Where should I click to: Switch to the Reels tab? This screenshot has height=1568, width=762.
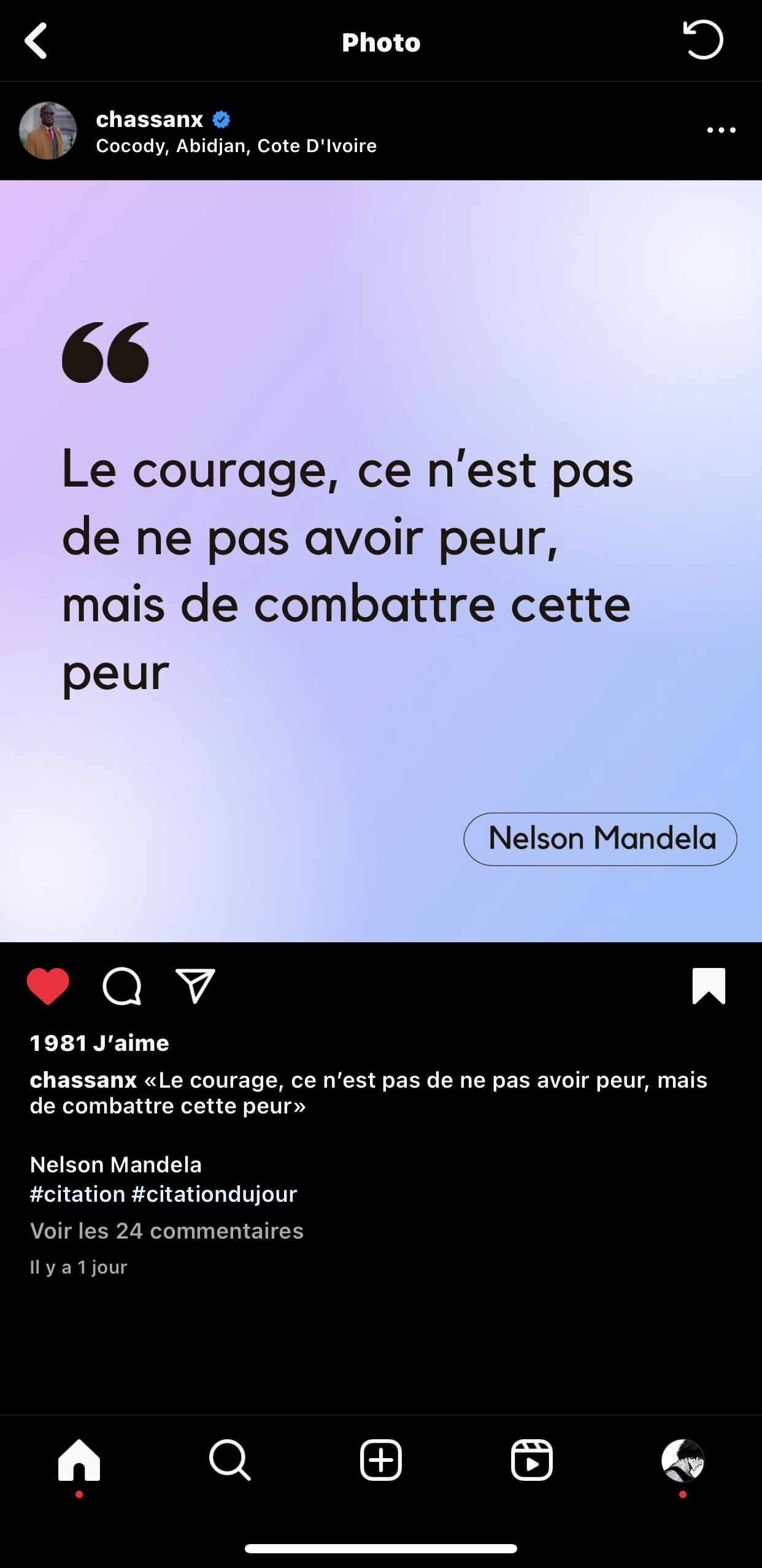click(x=532, y=1460)
